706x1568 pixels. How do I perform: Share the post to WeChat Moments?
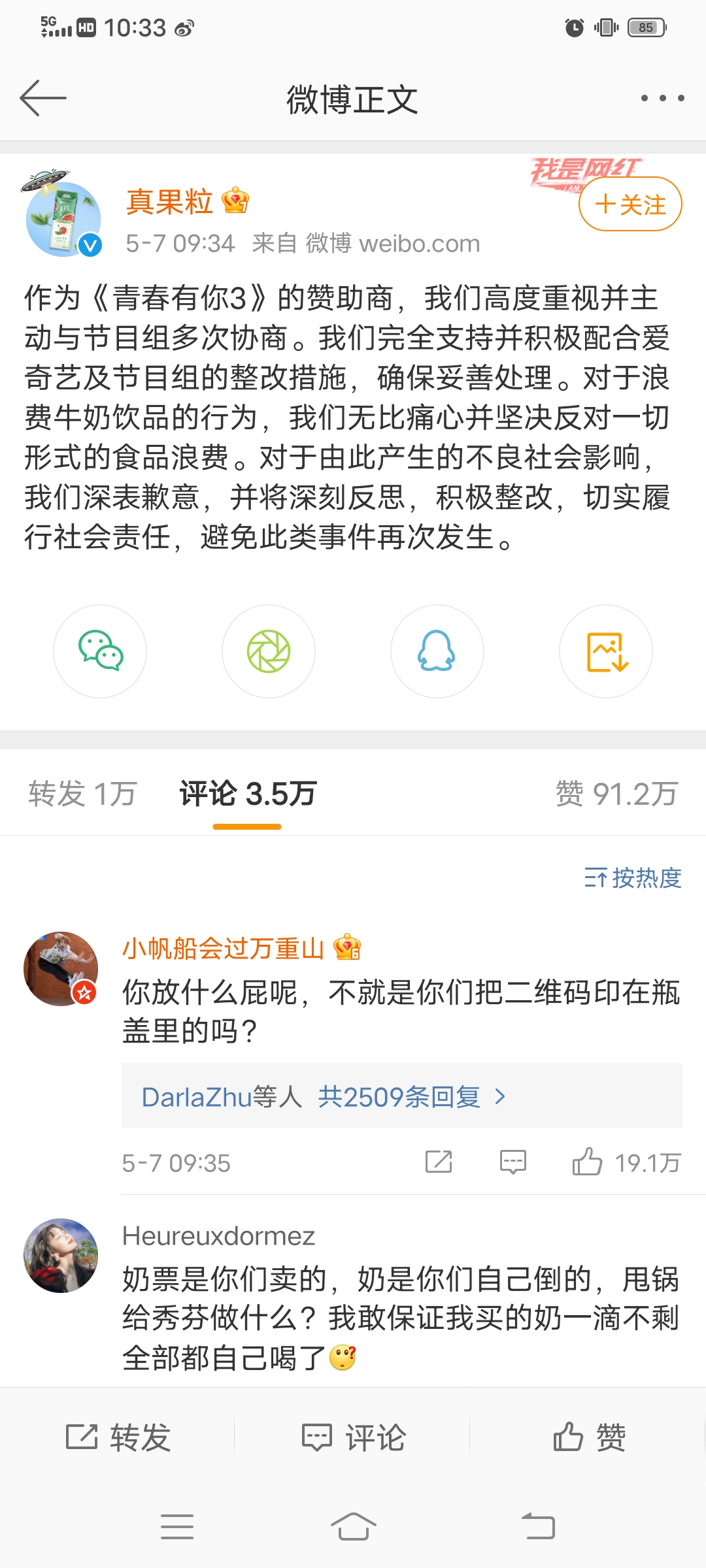click(x=269, y=651)
